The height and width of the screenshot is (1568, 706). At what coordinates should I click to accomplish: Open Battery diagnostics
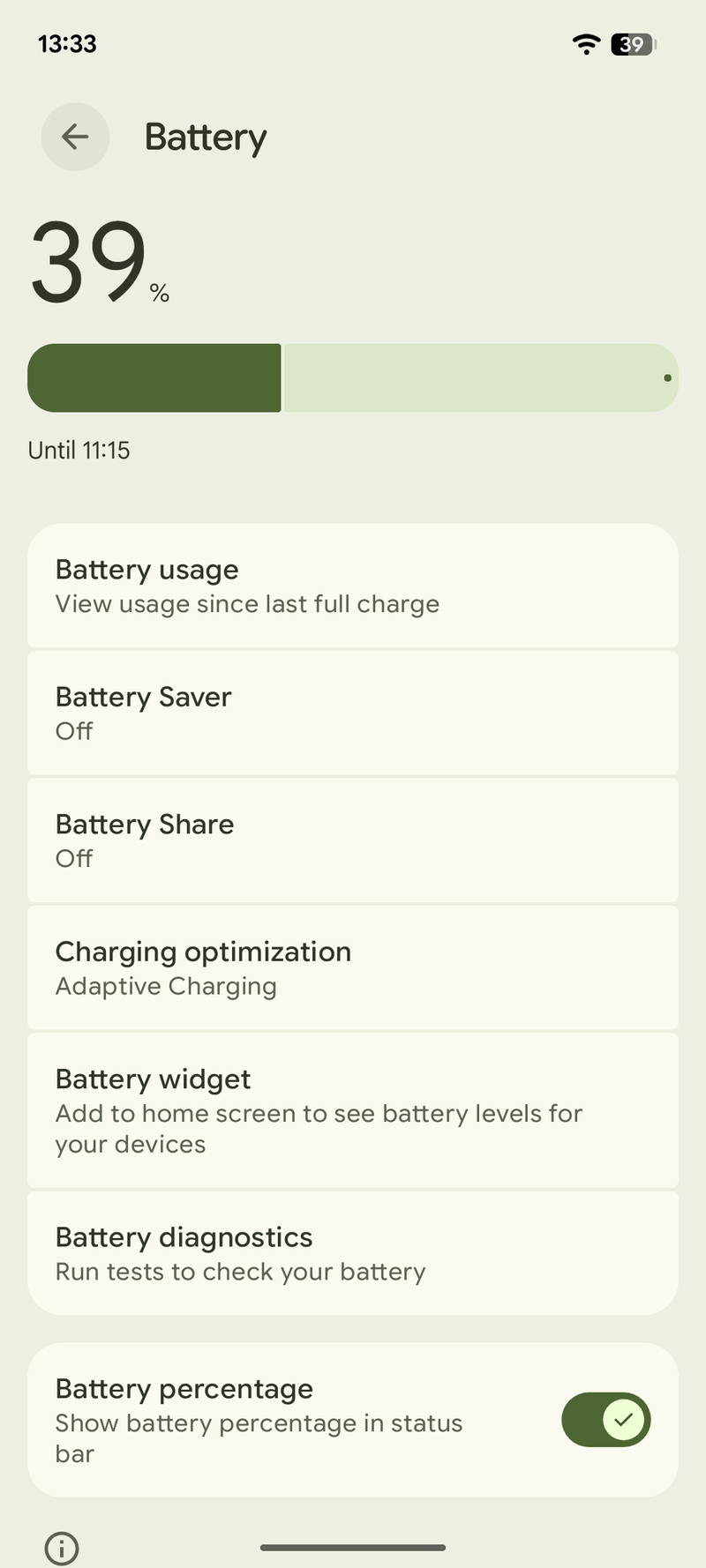click(353, 1253)
